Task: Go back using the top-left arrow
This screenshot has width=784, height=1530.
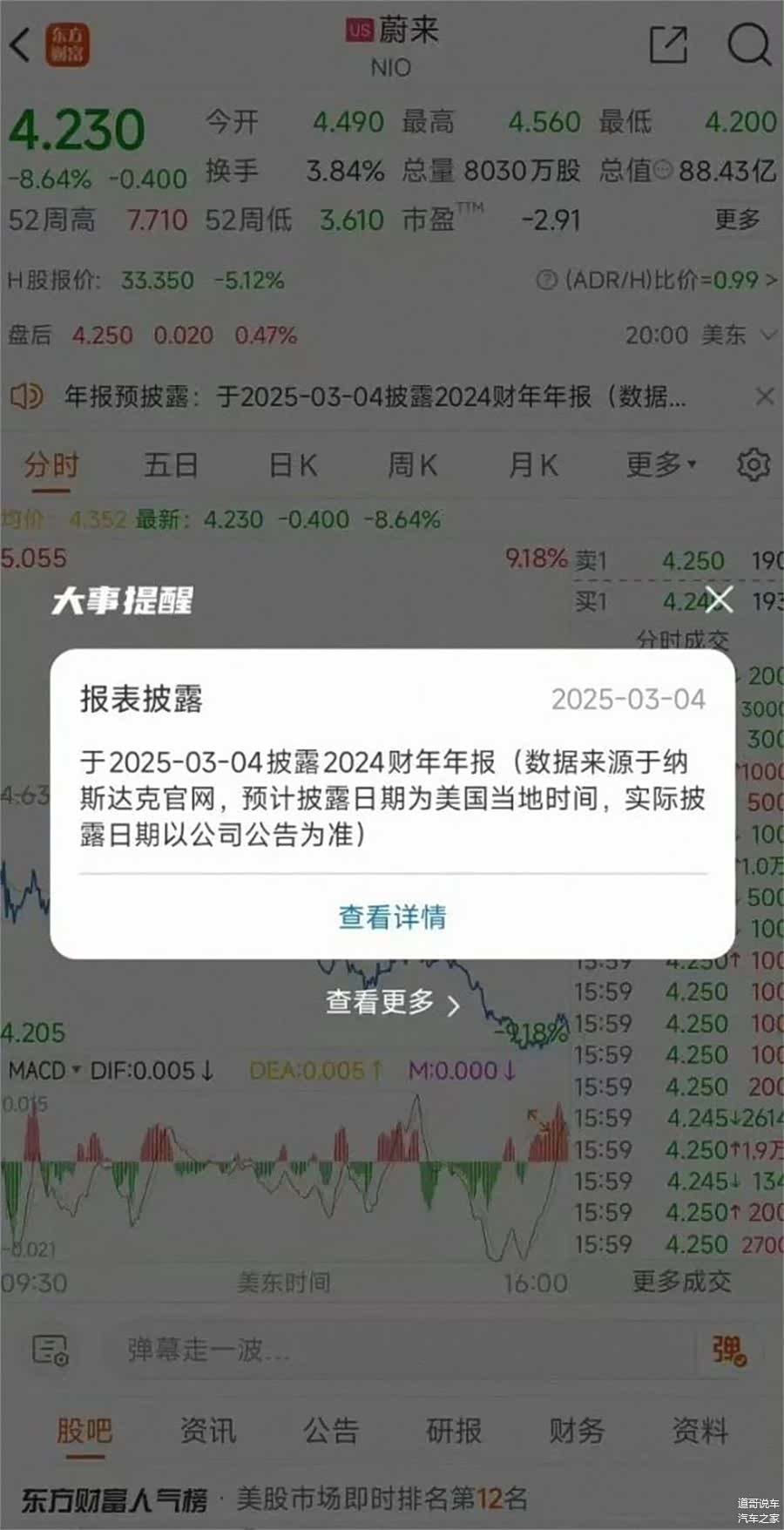Action: point(21,44)
